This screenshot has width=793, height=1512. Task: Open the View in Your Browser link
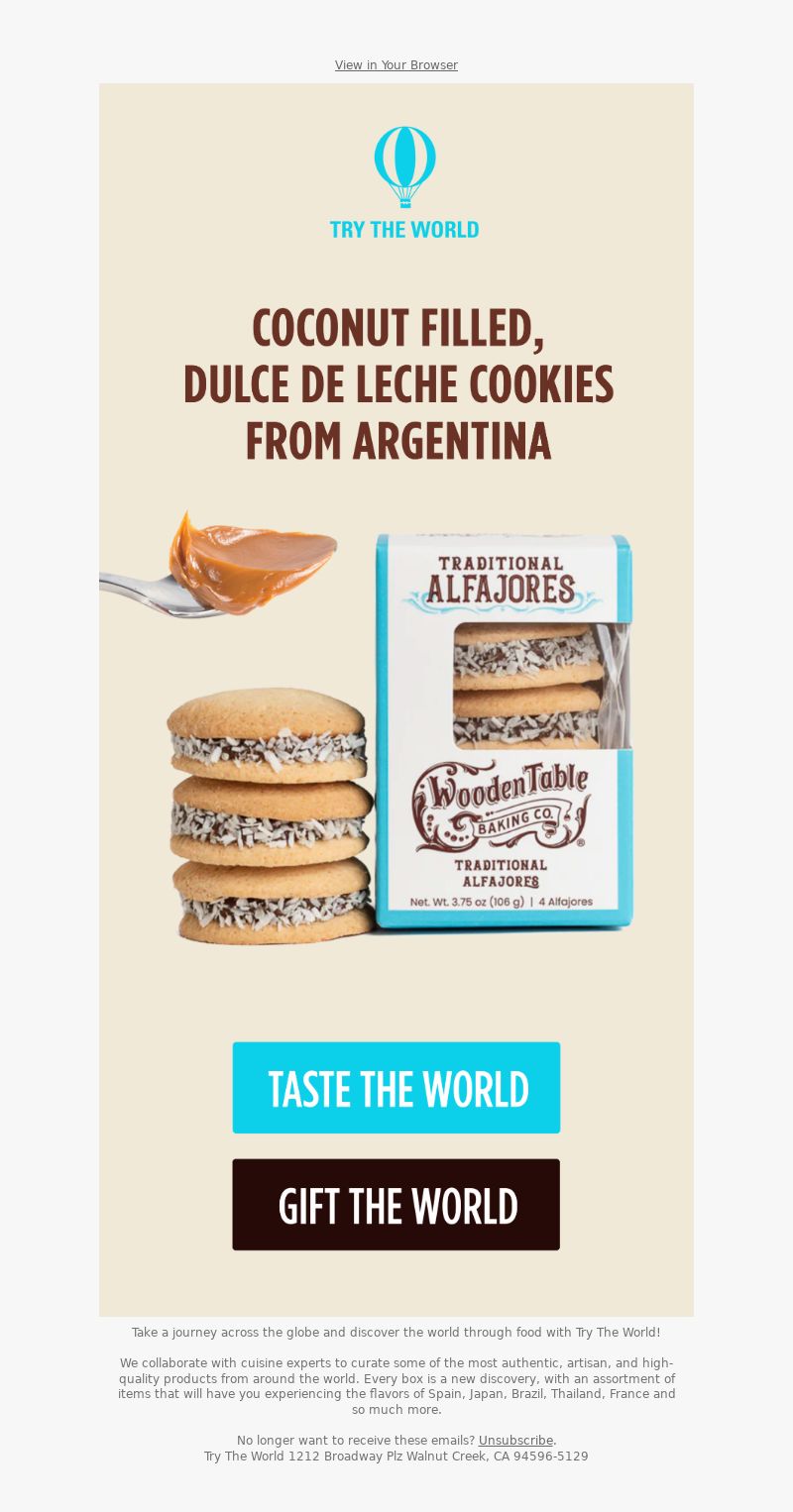(396, 65)
